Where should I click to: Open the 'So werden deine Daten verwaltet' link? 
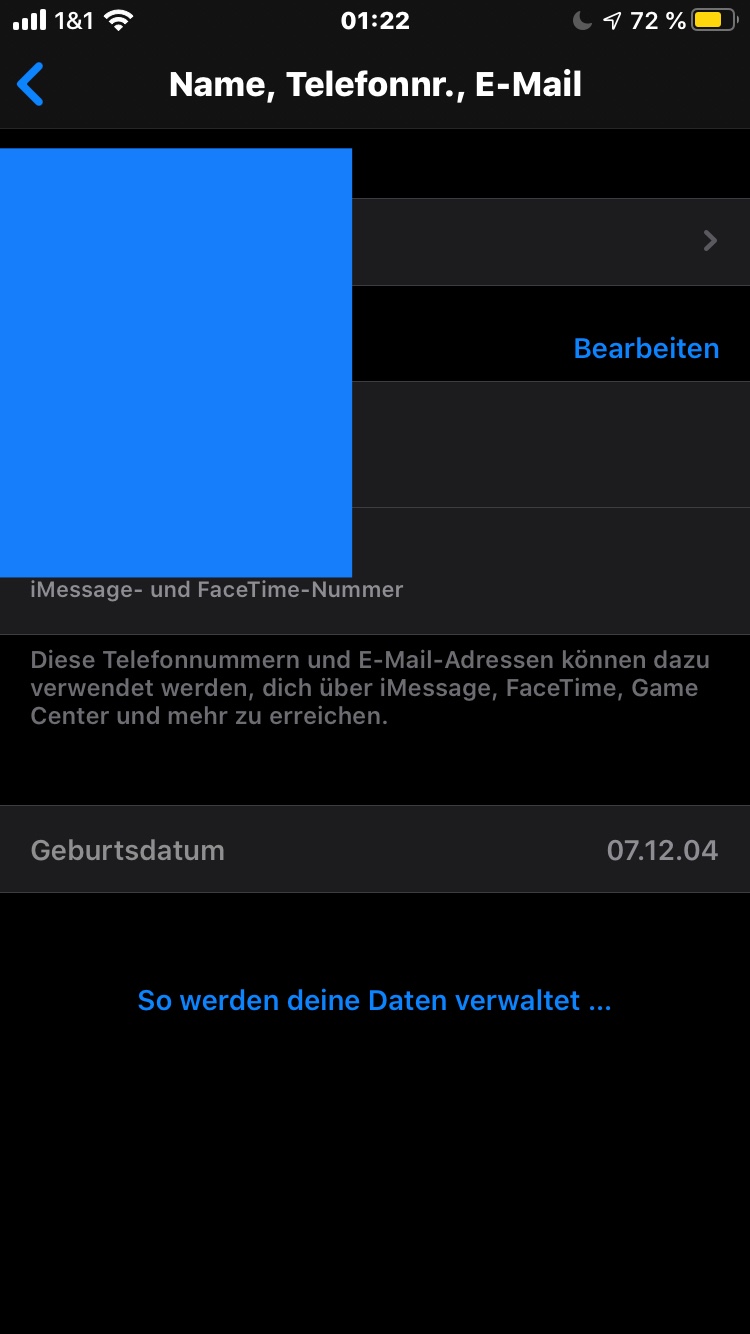coord(374,1000)
